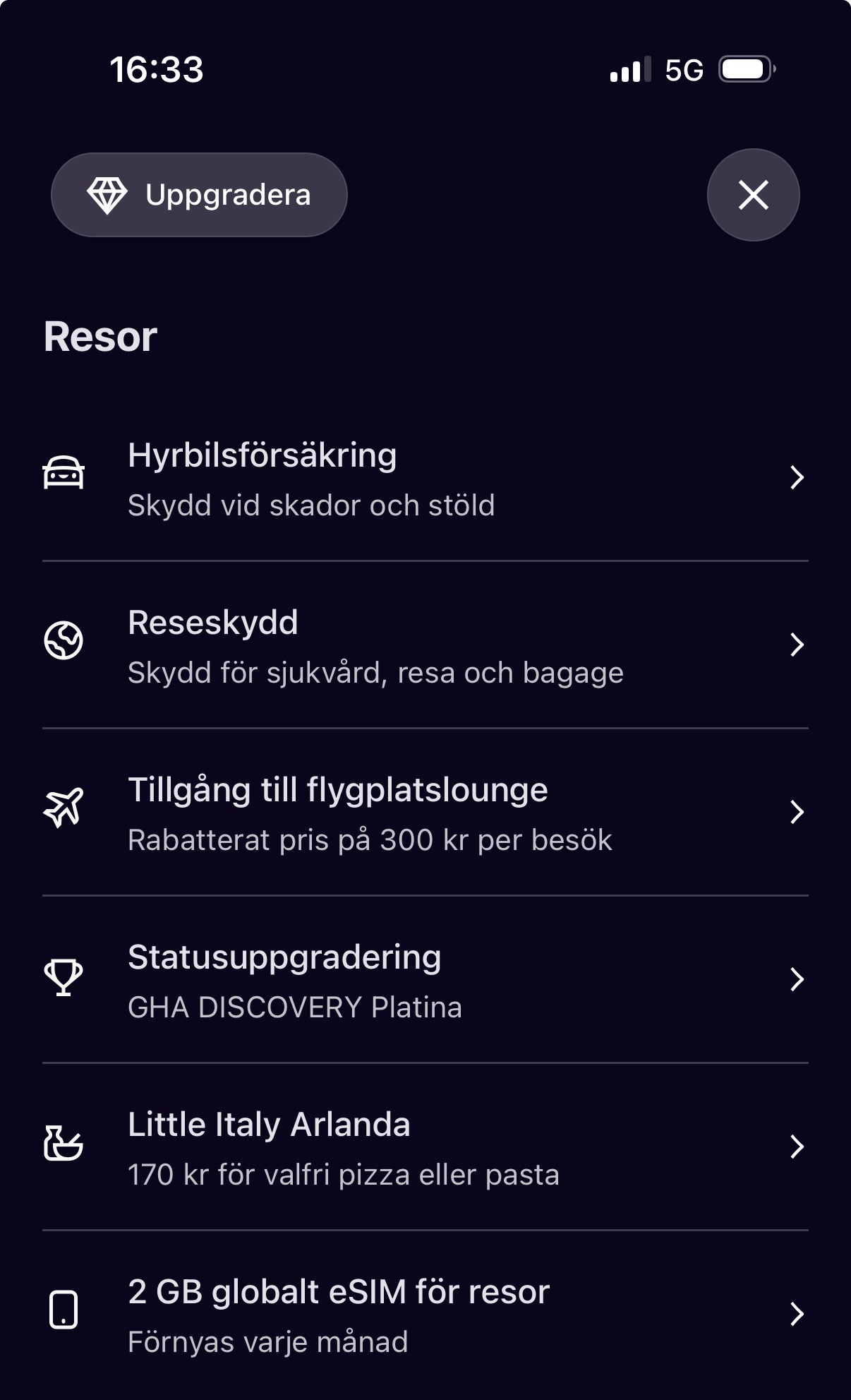Screen dimensions: 851x1400
Task: Select the Little Italy Arlanda offer
Action: point(425,1147)
